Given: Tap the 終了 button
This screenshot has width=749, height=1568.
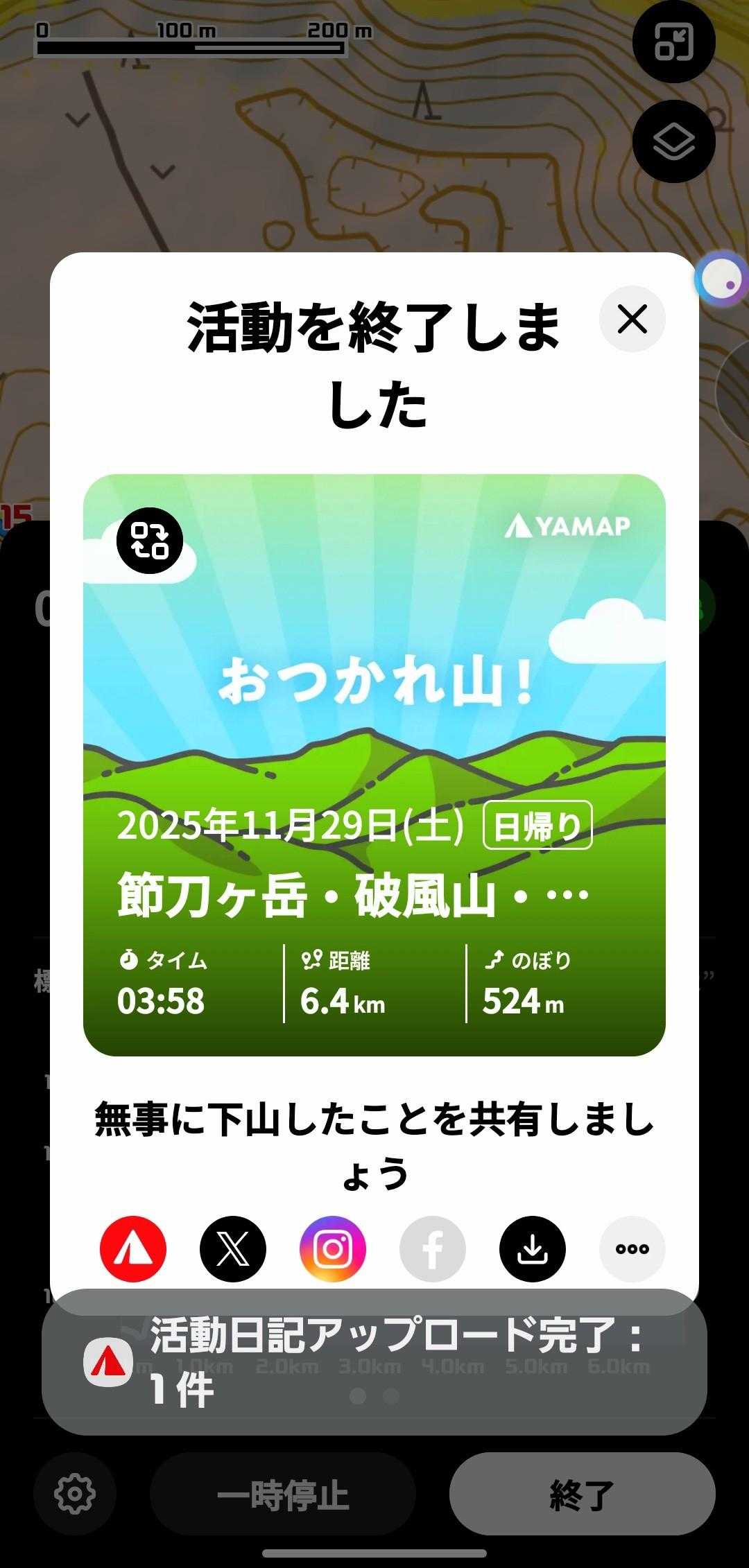Looking at the screenshot, I should pyautogui.click(x=582, y=1494).
